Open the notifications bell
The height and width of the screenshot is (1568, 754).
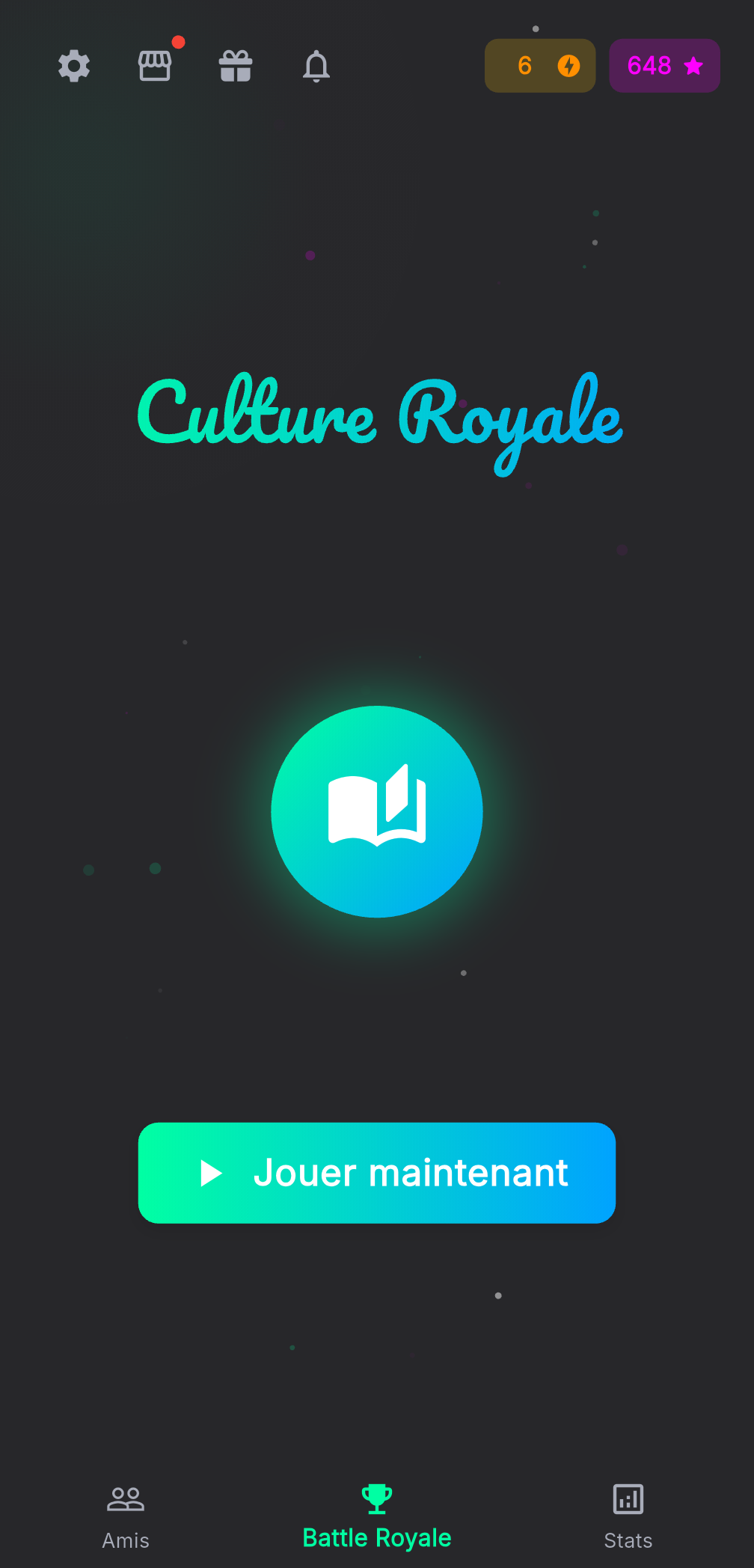(316, 66)
